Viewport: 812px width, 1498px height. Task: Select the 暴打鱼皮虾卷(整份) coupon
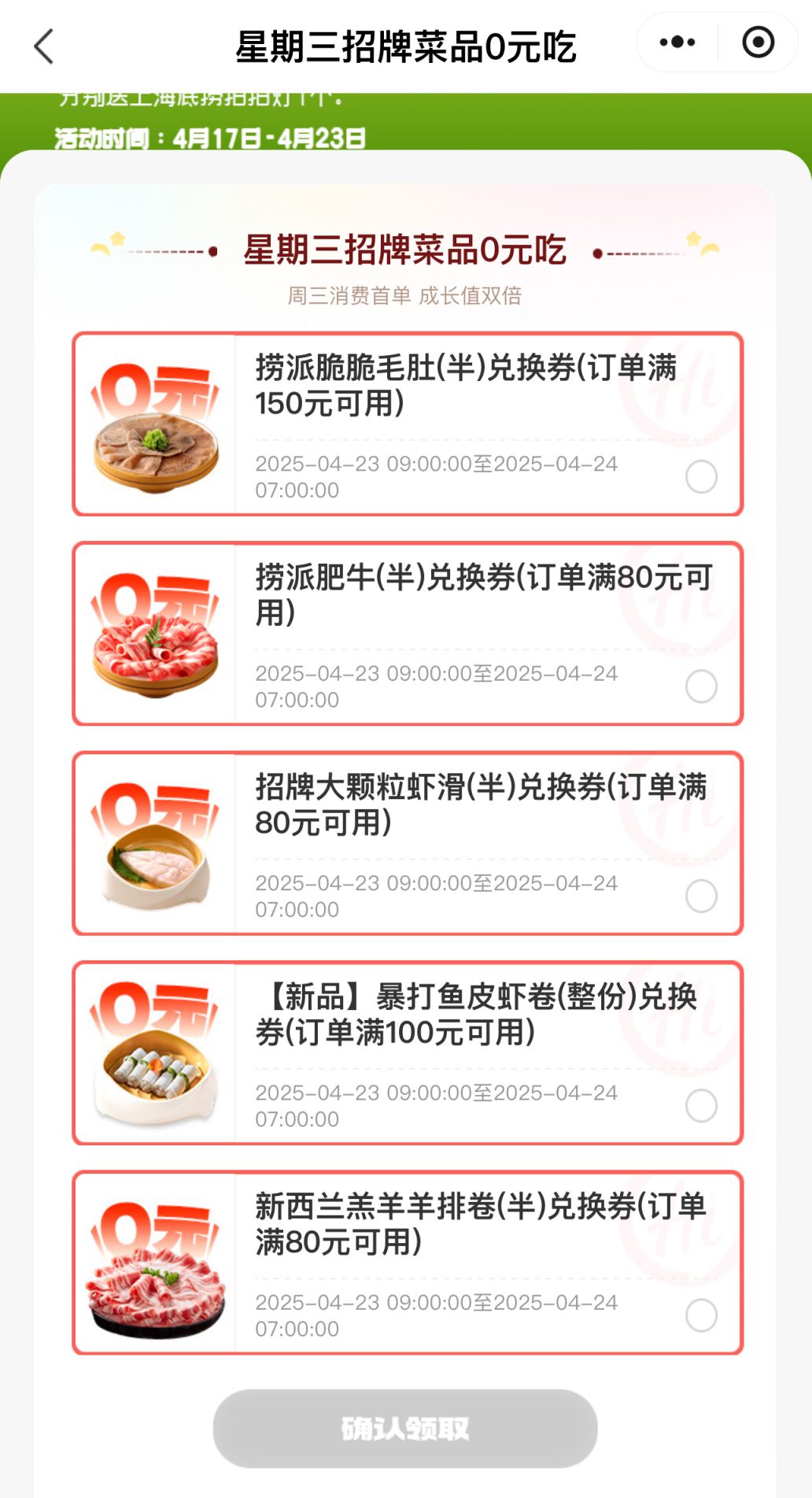(701, 1106)
